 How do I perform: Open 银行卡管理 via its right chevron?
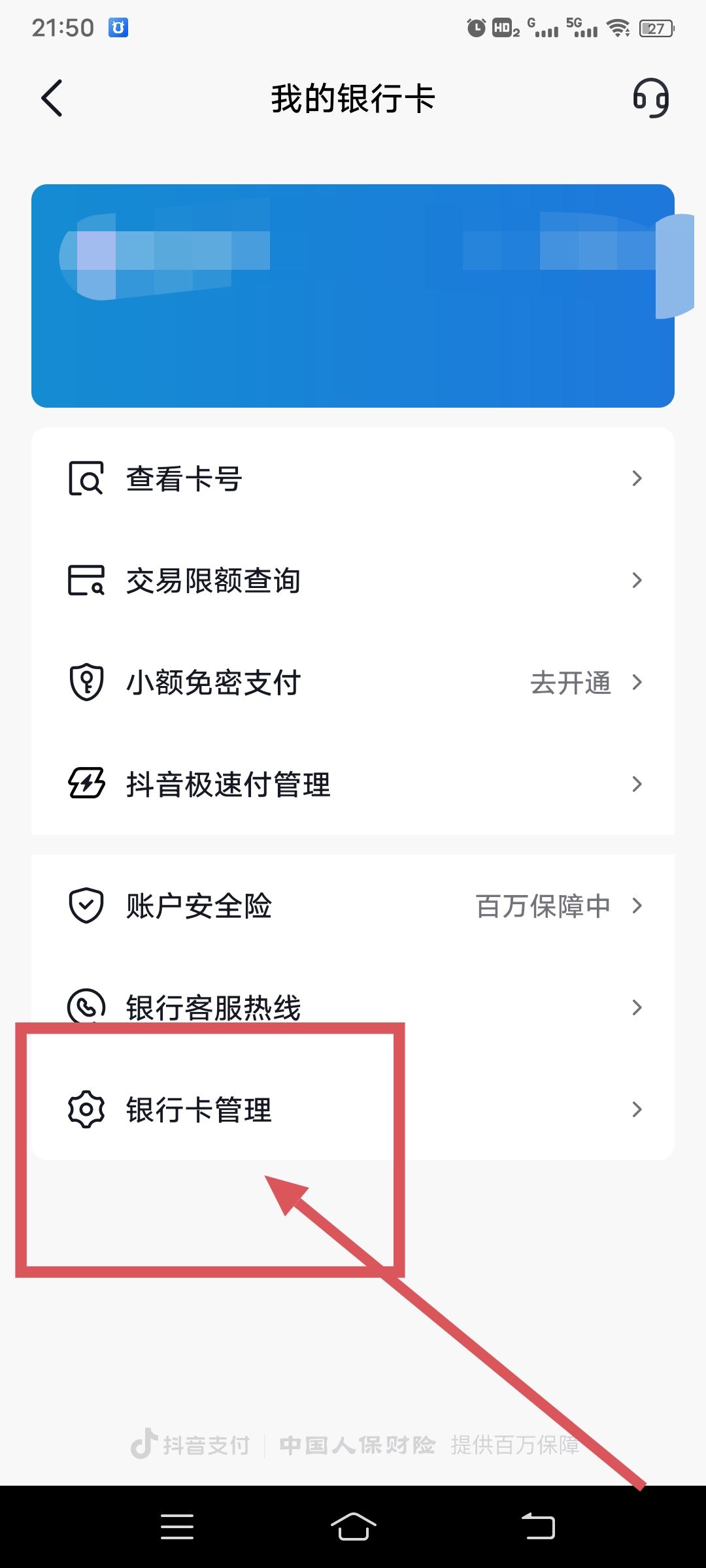636,1109
